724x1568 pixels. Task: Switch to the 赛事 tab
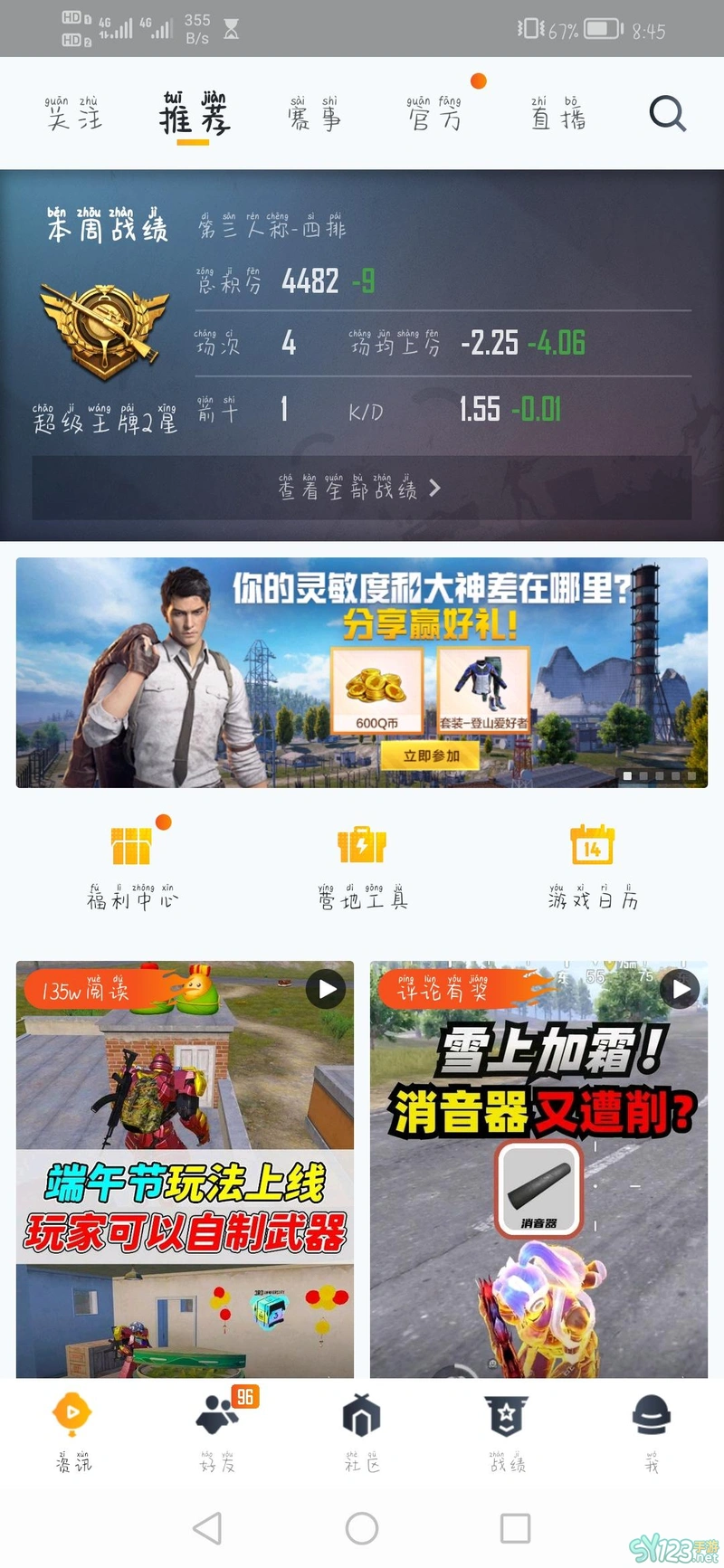point(314,114)
